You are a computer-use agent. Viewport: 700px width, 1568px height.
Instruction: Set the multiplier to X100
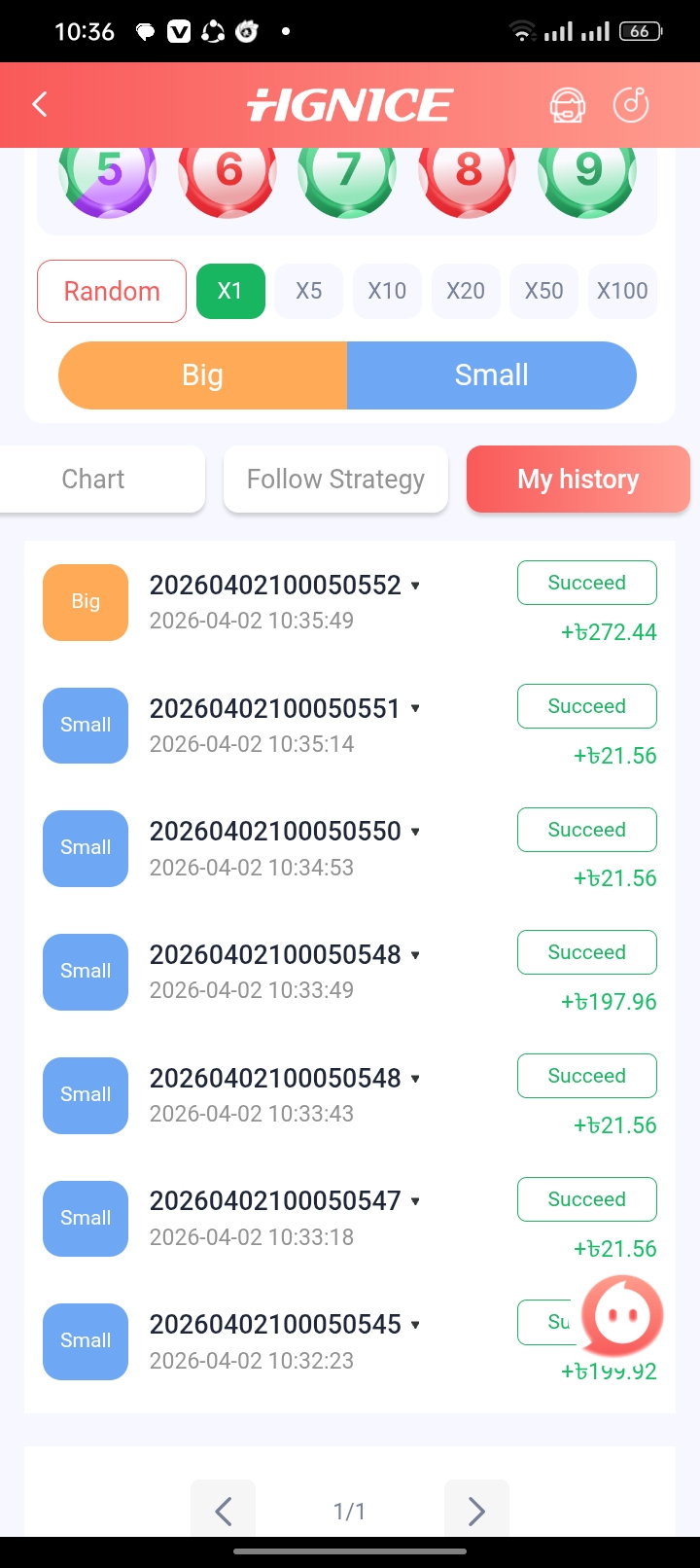pos(622,291)
